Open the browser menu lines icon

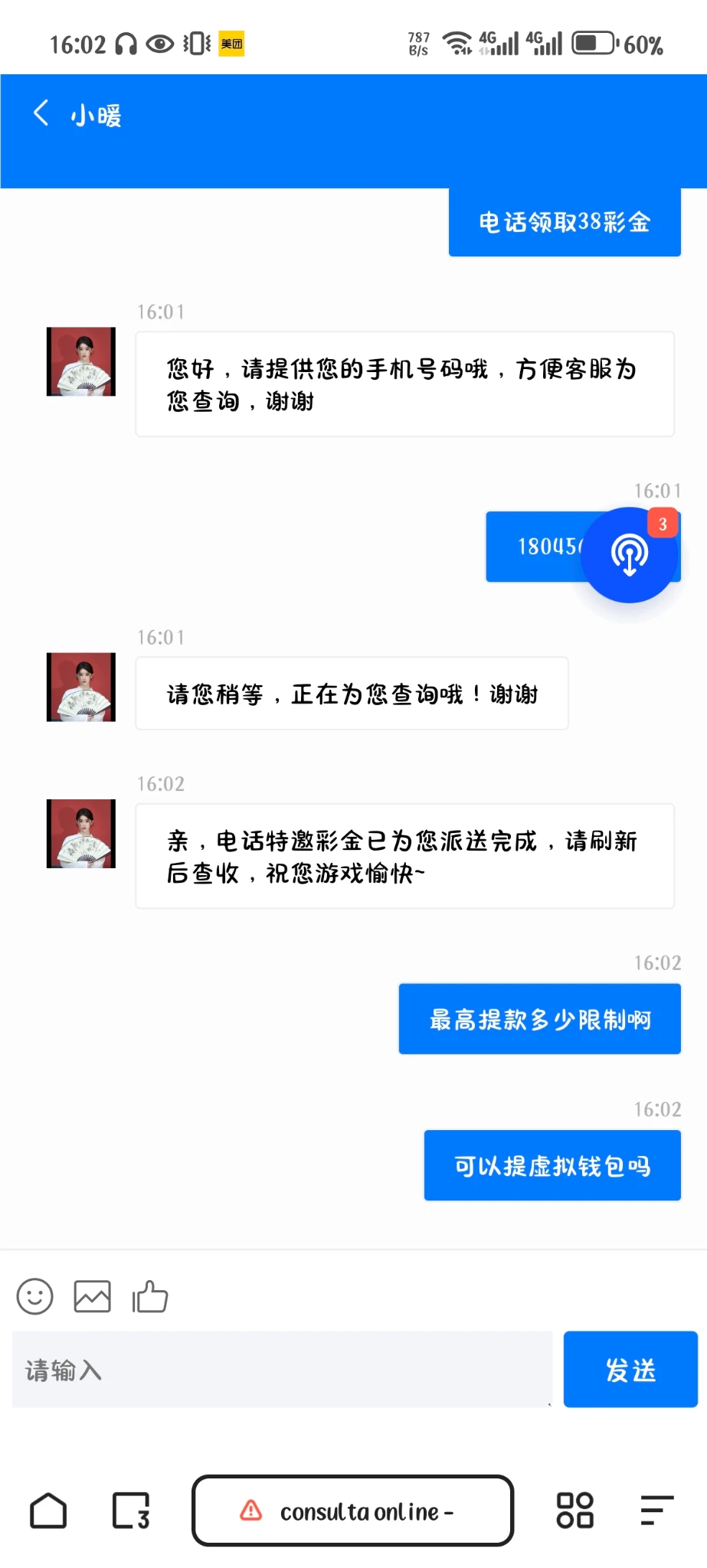click(x=656, y=1511)
